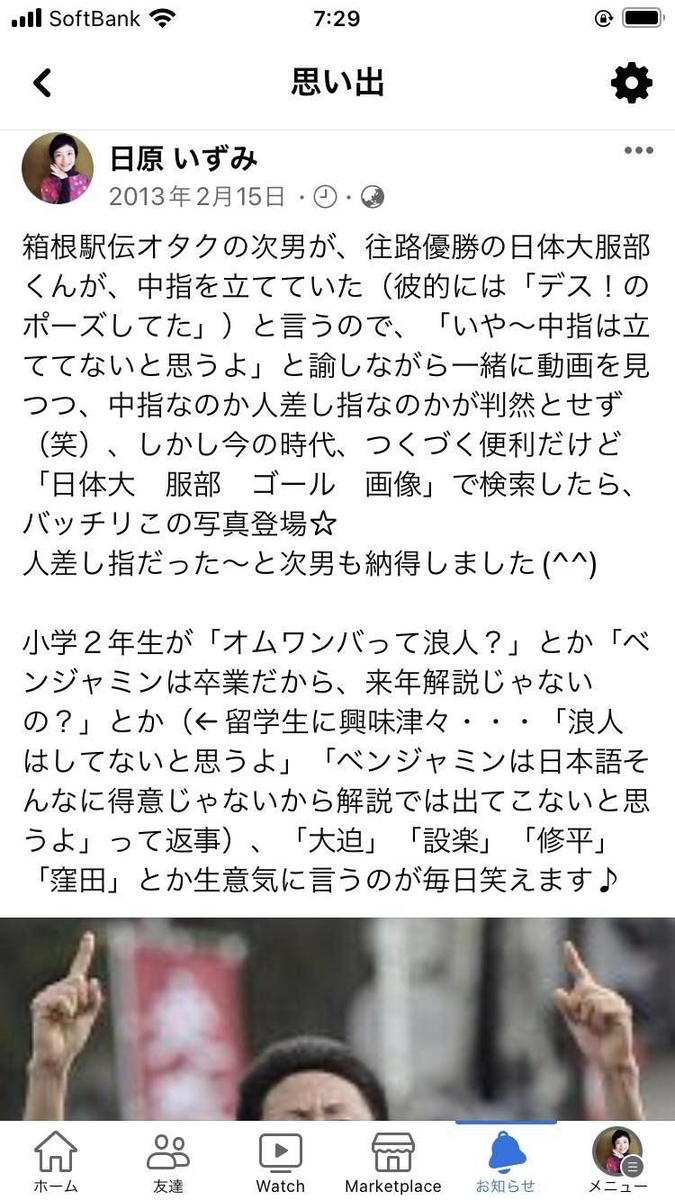The height and width of the screenshot is (1200, 675).
Task: Go back from the 思い出 screen
Action: pyautogui.click(x=42, y=83)
